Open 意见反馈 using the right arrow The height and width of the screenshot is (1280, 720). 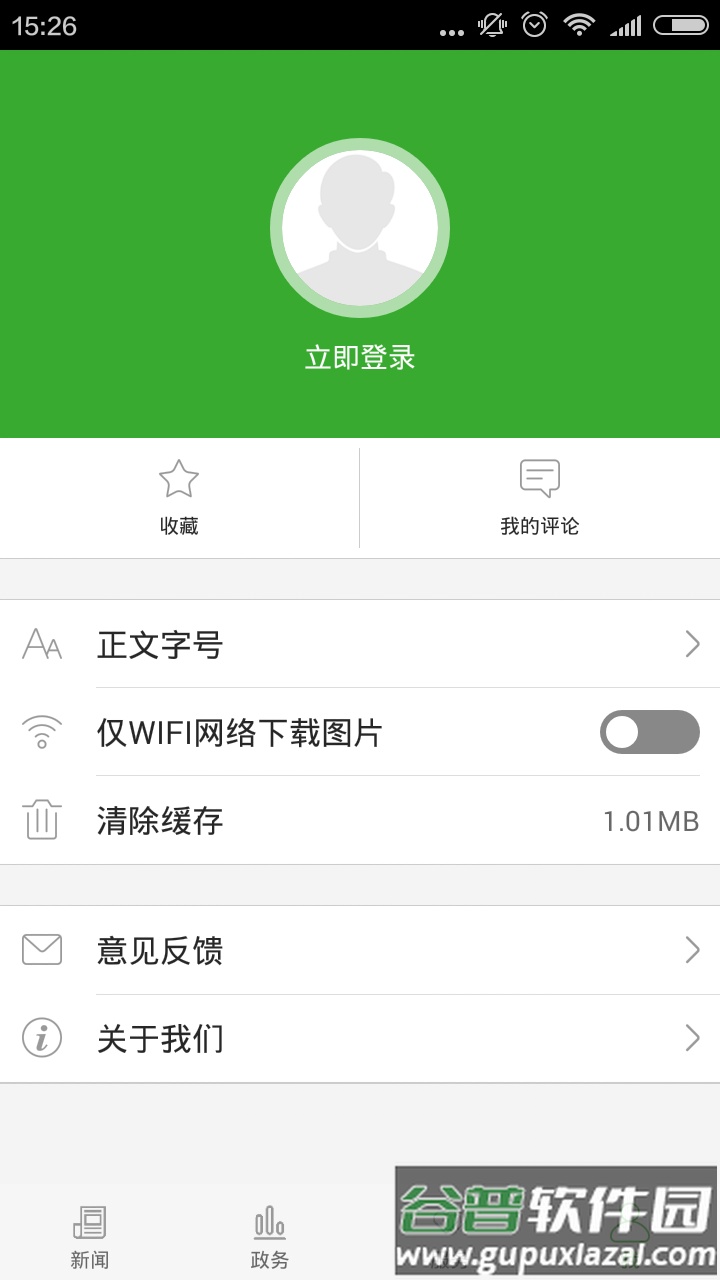(694, 949)
